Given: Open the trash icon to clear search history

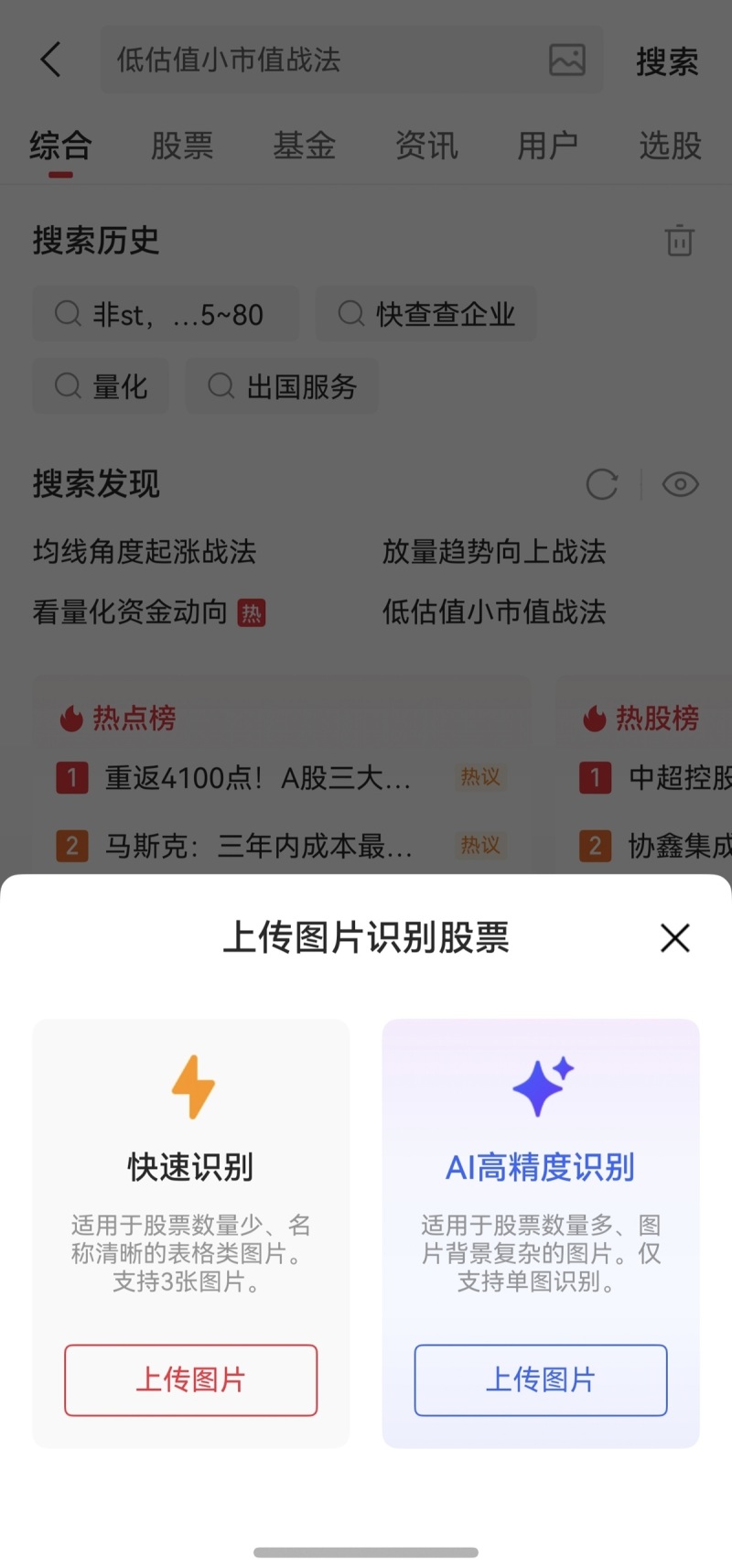Looking at the screenshot, I should click(x=679, y=241).
